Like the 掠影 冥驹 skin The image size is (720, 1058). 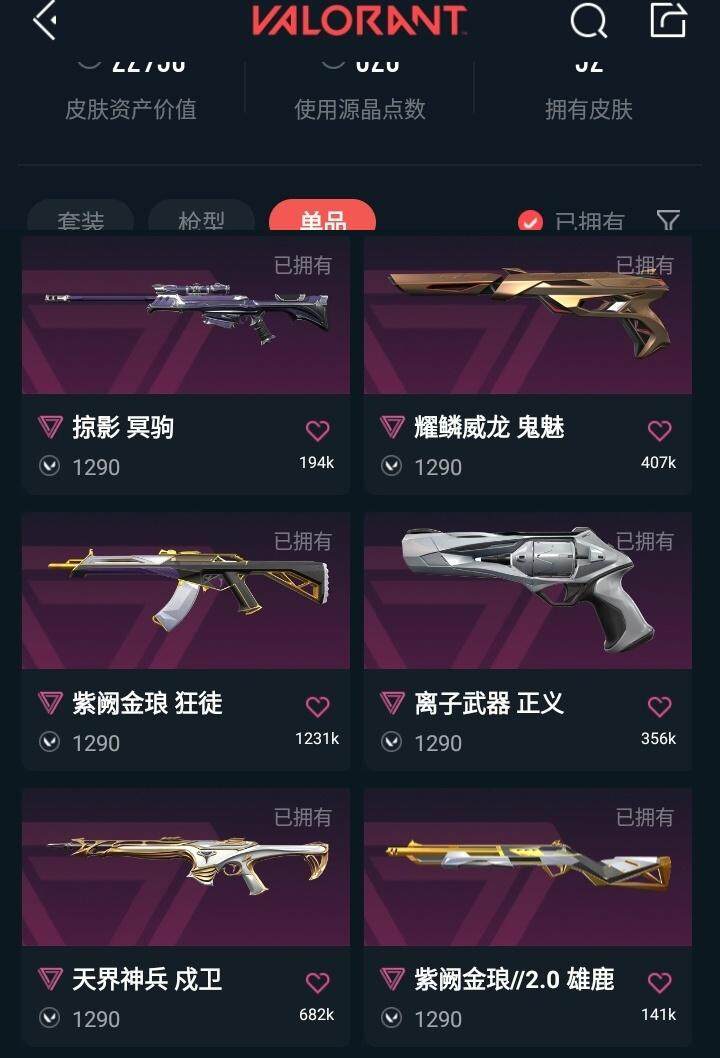[317, 431]
